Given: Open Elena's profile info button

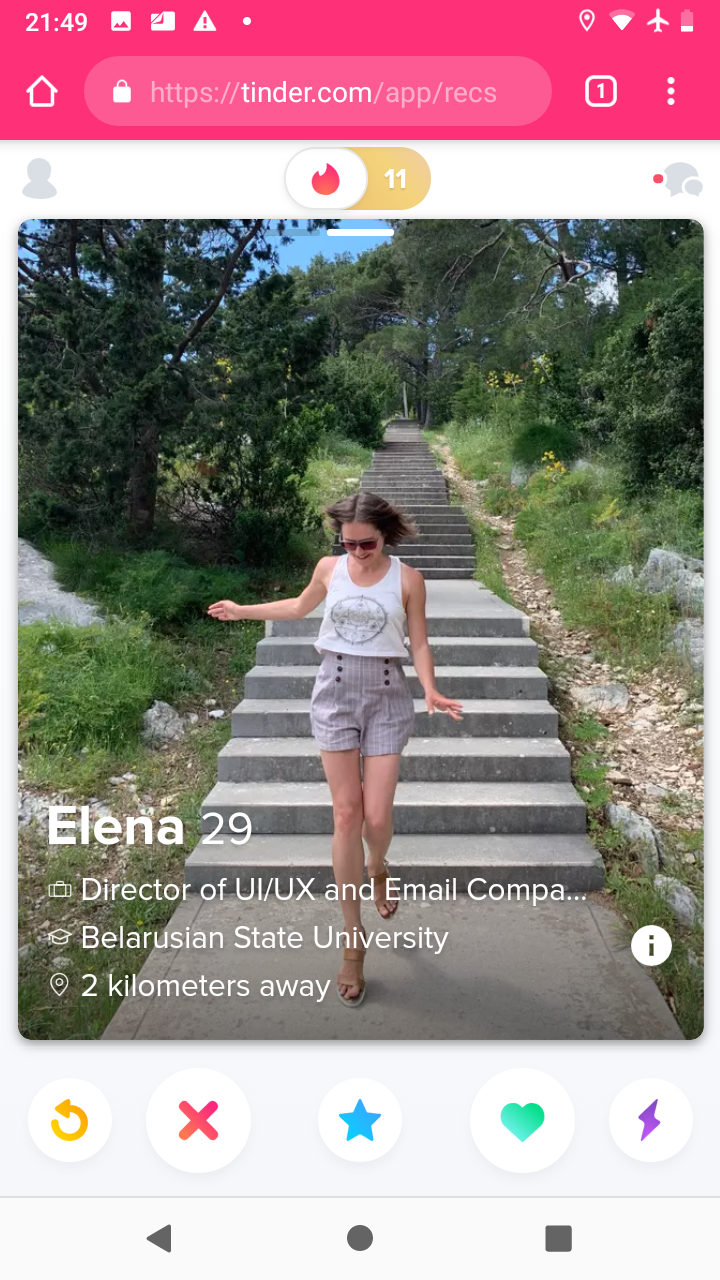Looking at the screenshot, I should pyautogui.click(x=651, y=945).
